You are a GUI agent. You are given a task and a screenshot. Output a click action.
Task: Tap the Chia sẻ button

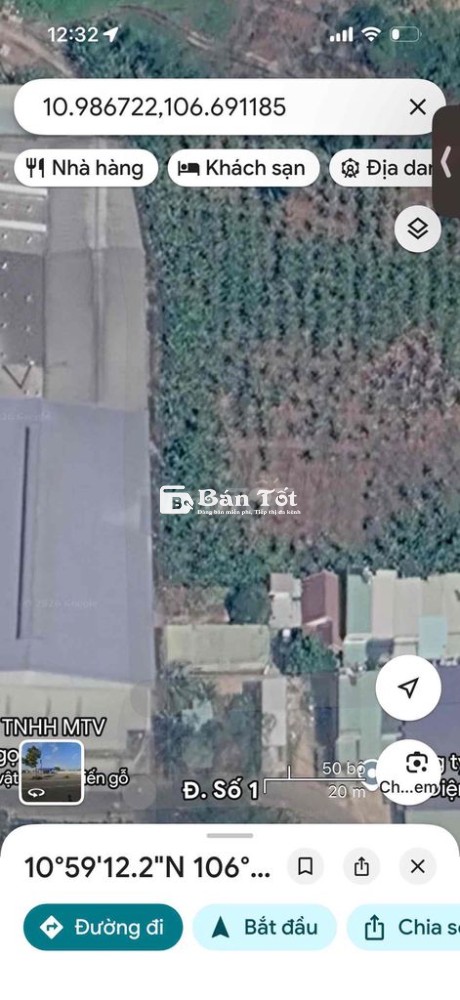[x=405, y=927]
